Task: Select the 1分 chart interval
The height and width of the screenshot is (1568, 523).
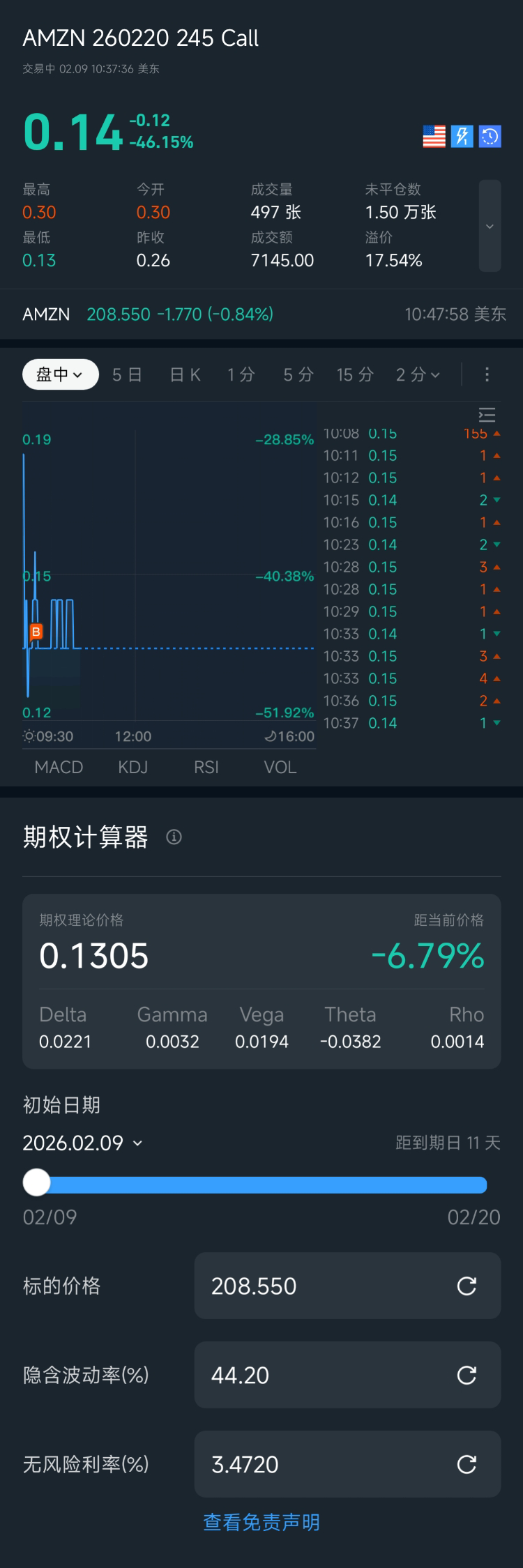Action: [241, 375]
